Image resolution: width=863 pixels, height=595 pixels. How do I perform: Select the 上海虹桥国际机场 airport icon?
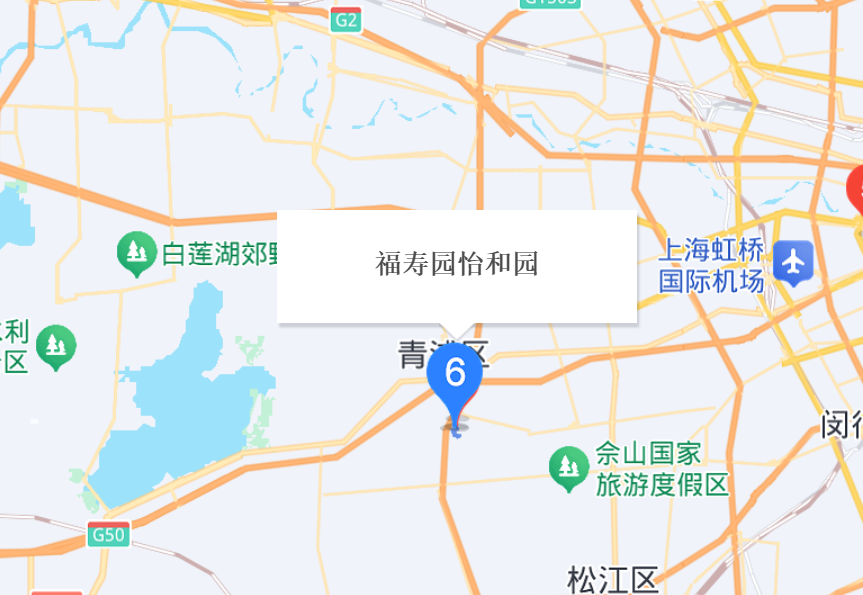click(793, 263)
